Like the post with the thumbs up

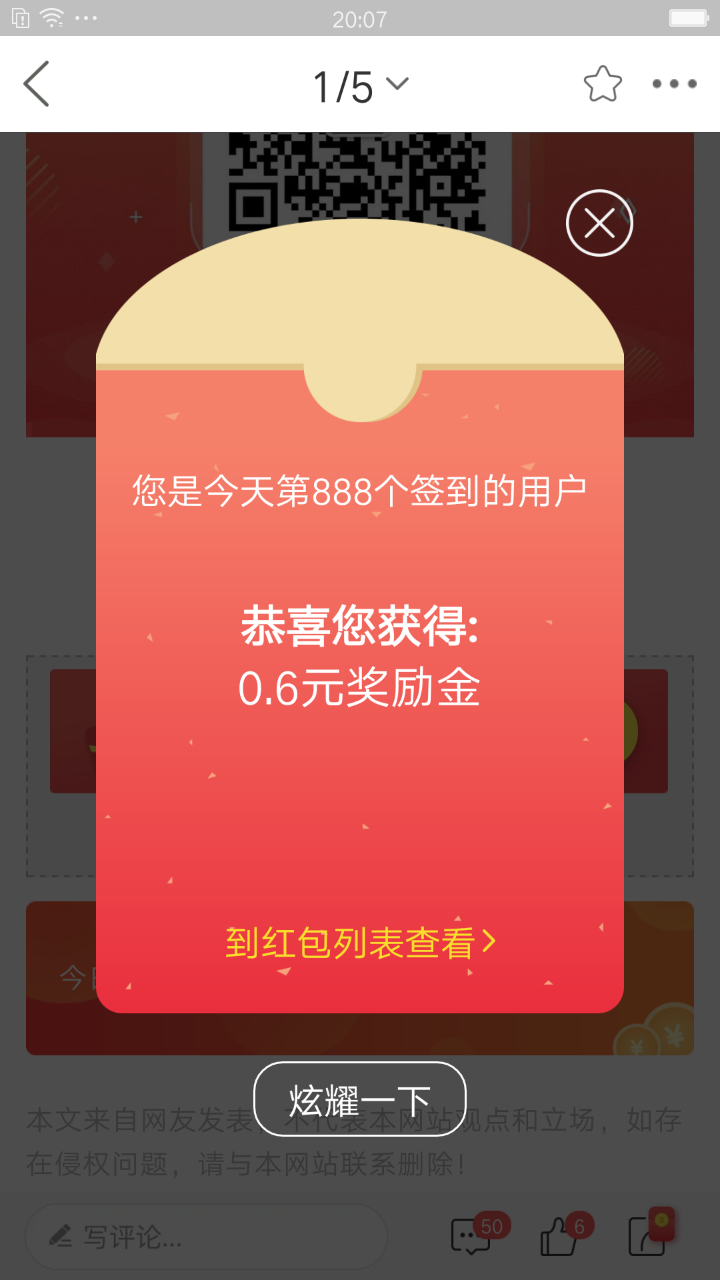click(560, 1237)
